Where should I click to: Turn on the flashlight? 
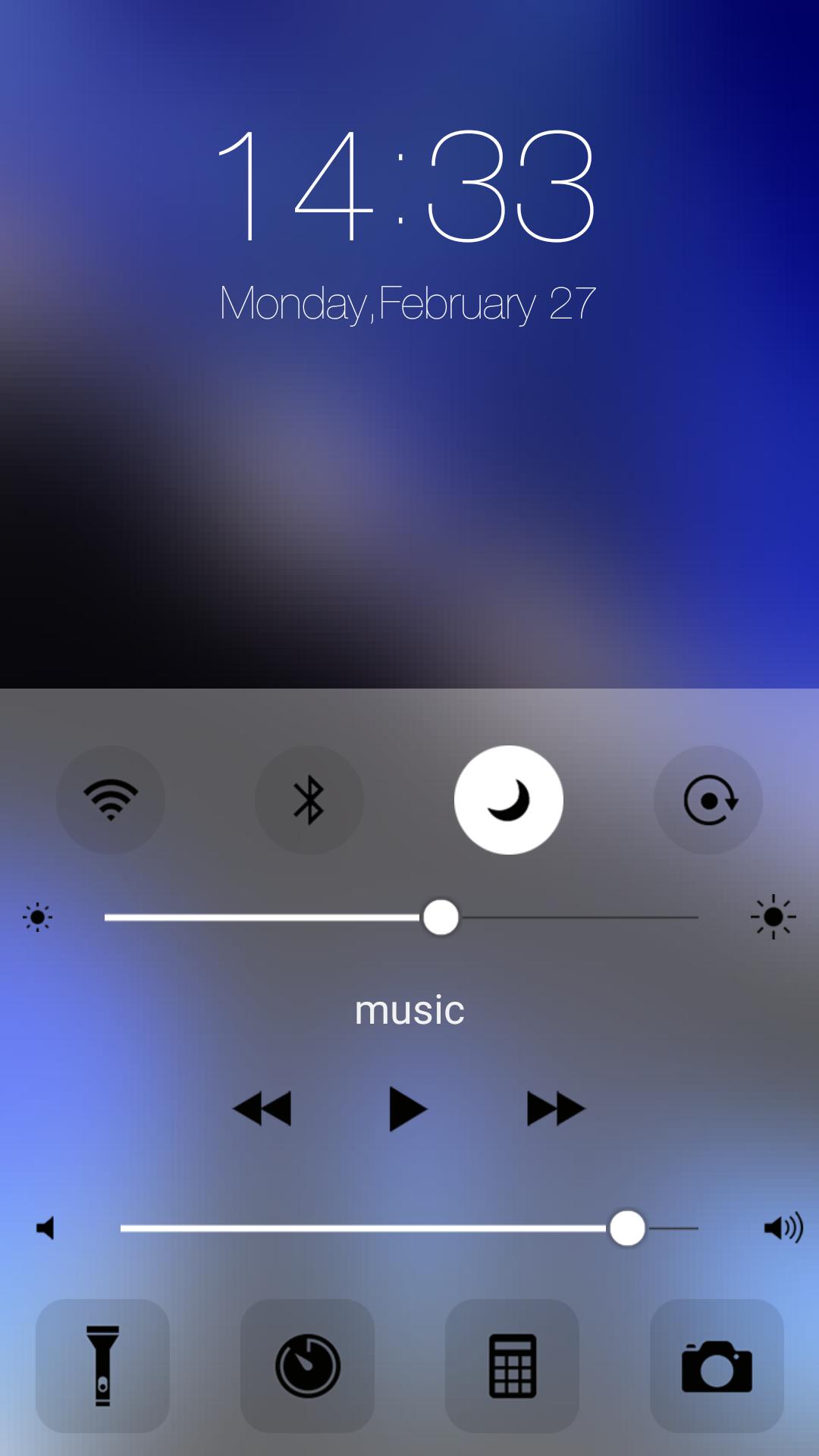click(102, 1366)
